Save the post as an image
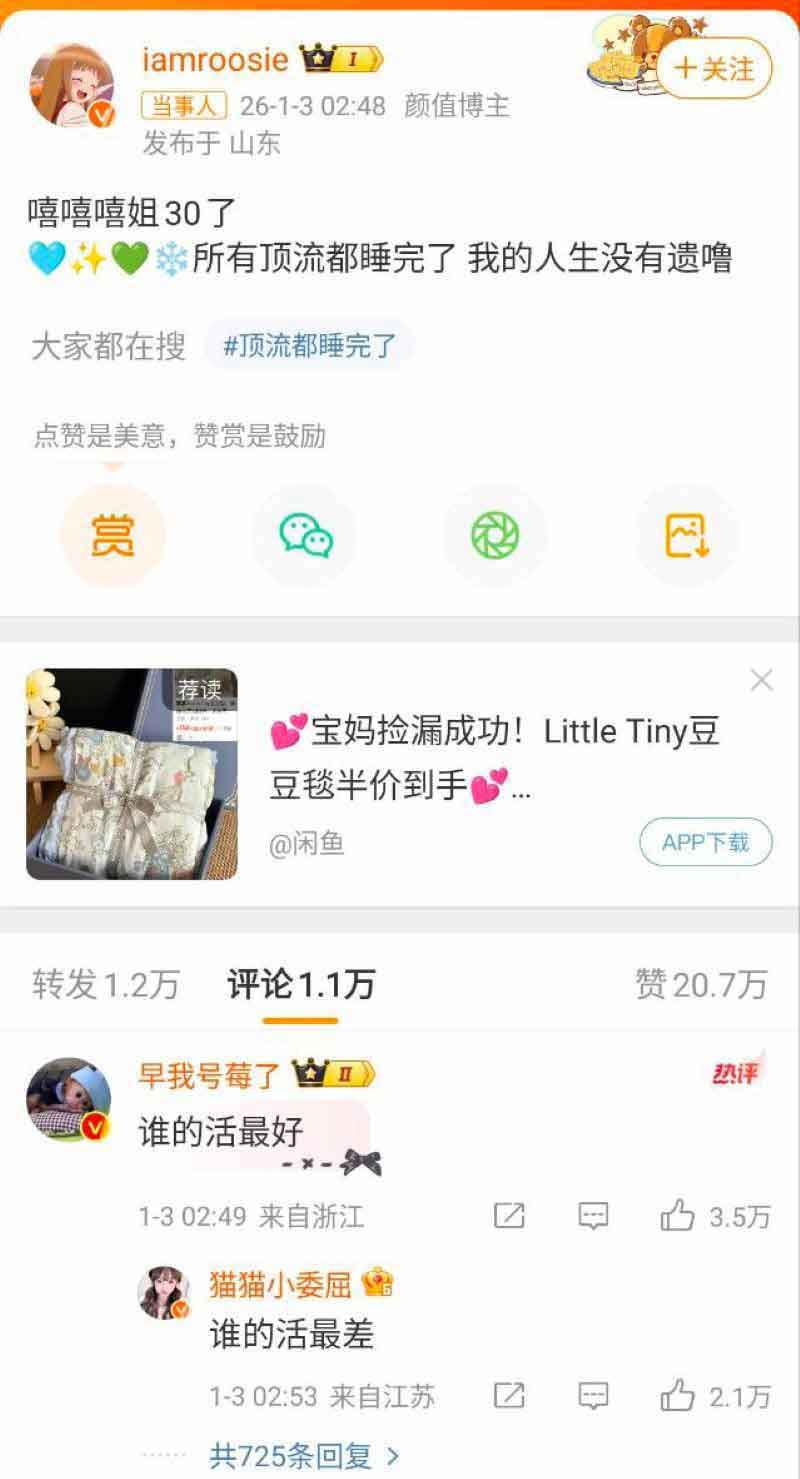Screen dimensions: 800x1479 [x=687, y=536]
